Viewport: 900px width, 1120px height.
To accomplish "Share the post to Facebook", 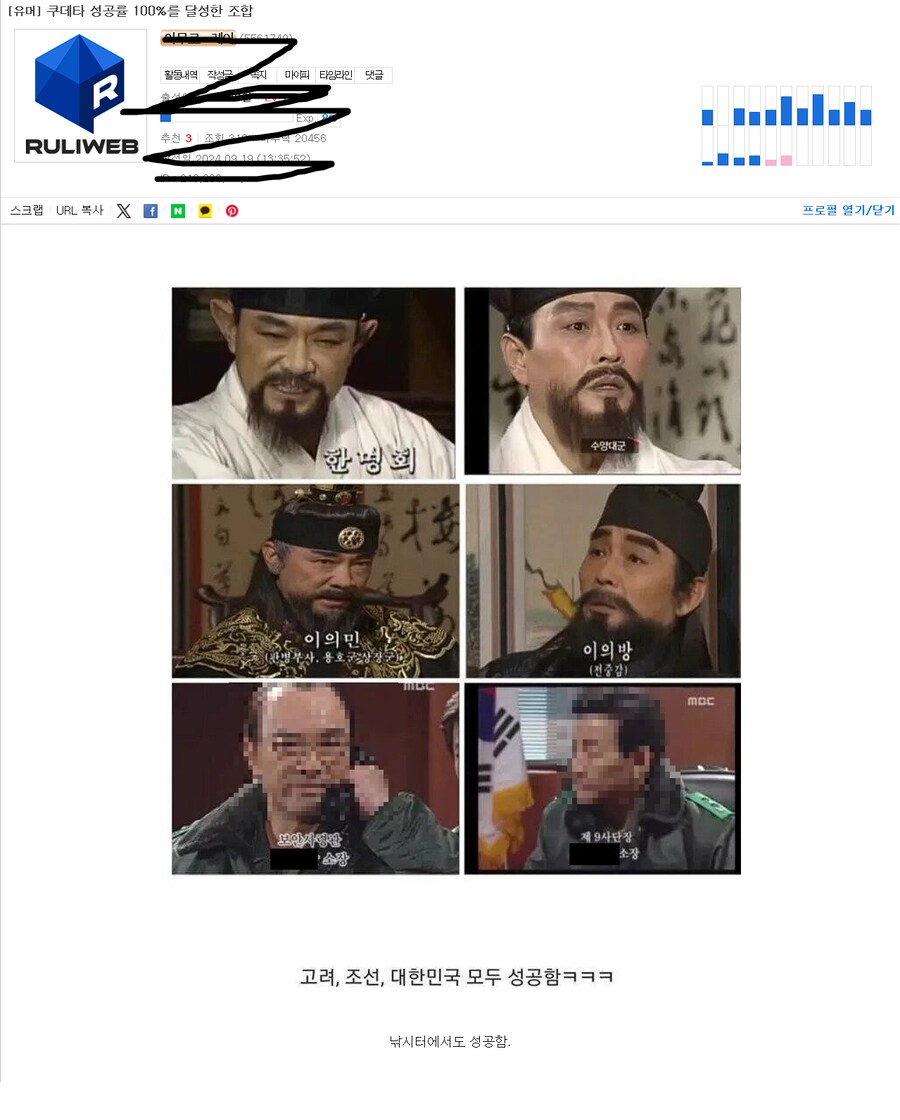I will click(x=150, y=210).
